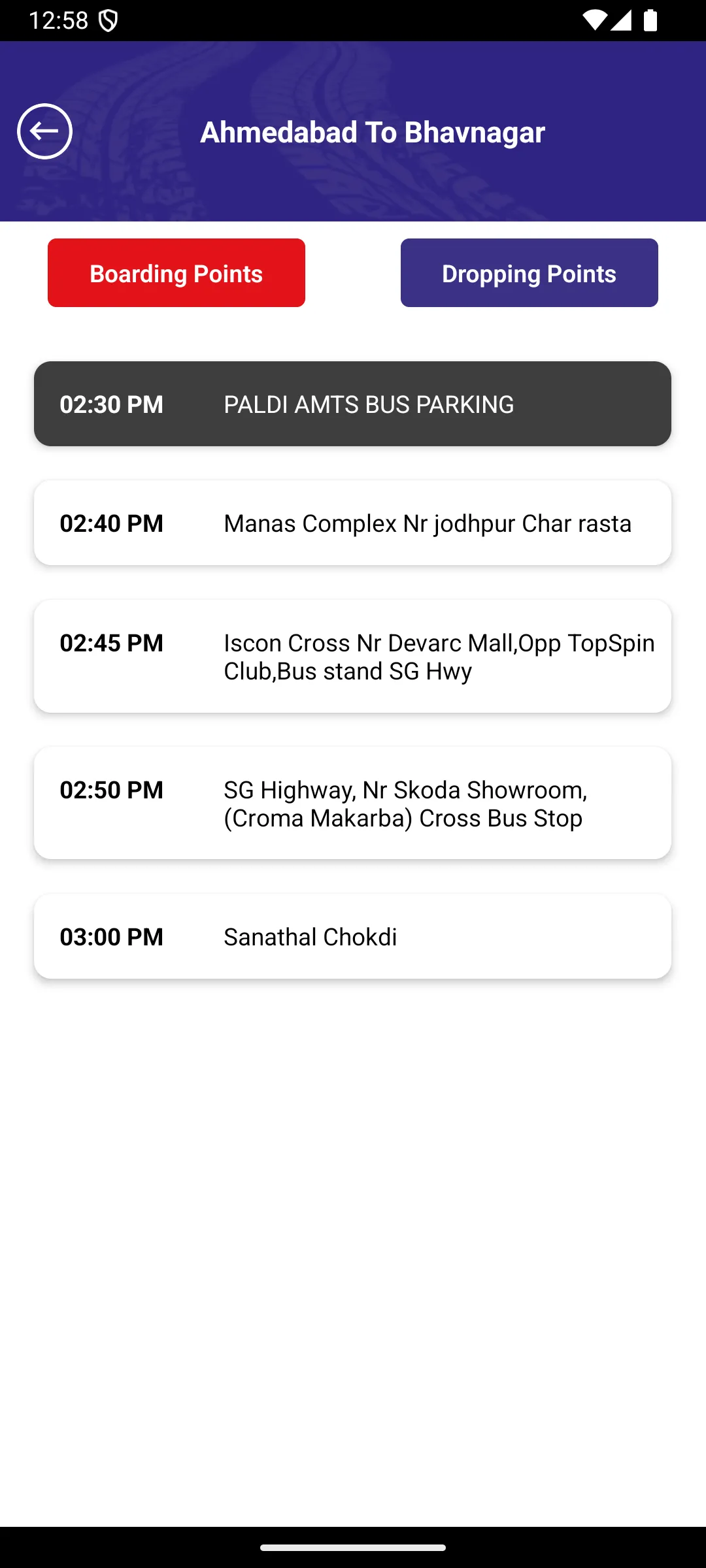Choose Manas Complex Nr jodhpur Char rasta
The image size is (706, 1568).
point(353,523)
